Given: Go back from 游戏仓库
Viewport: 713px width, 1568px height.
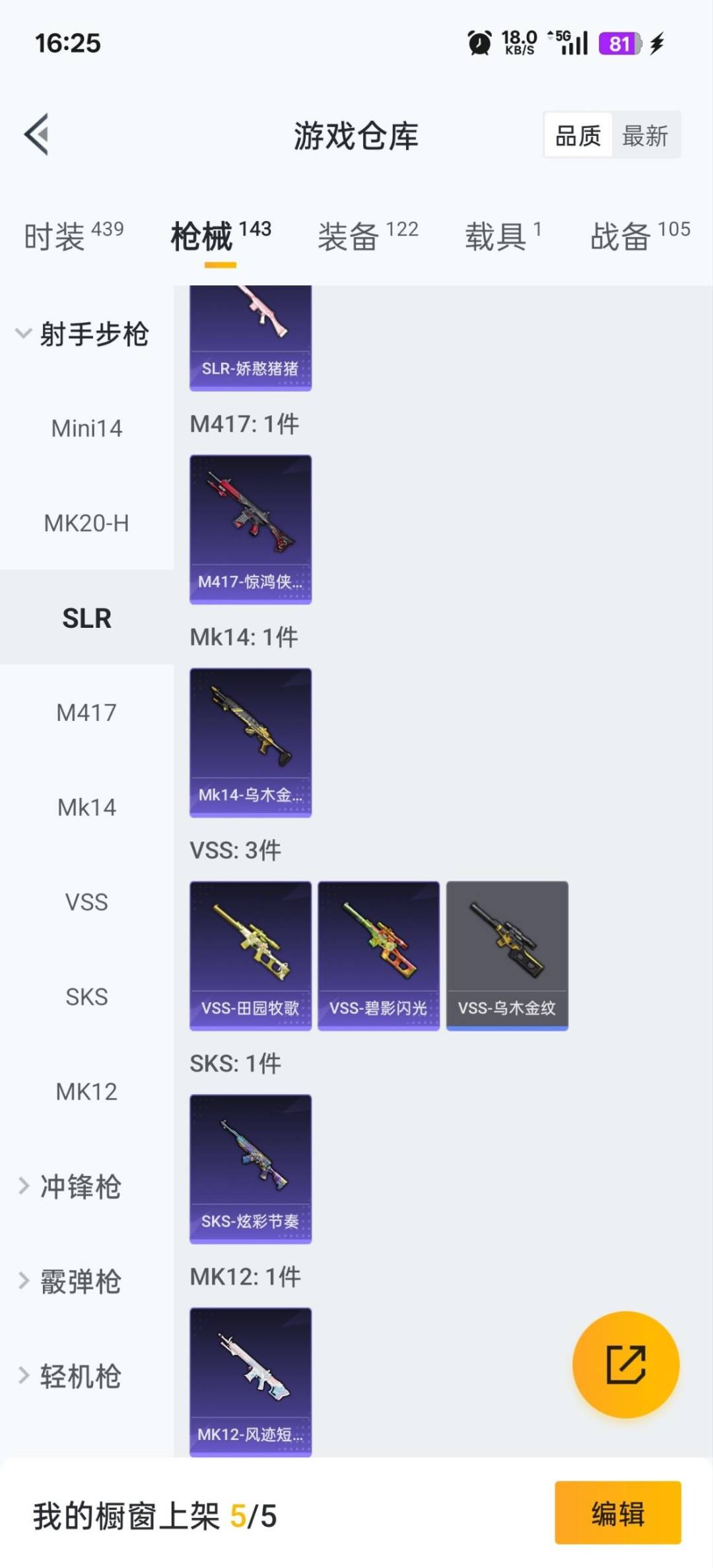Looking at the screenshot, I should (x=37, y=135).
